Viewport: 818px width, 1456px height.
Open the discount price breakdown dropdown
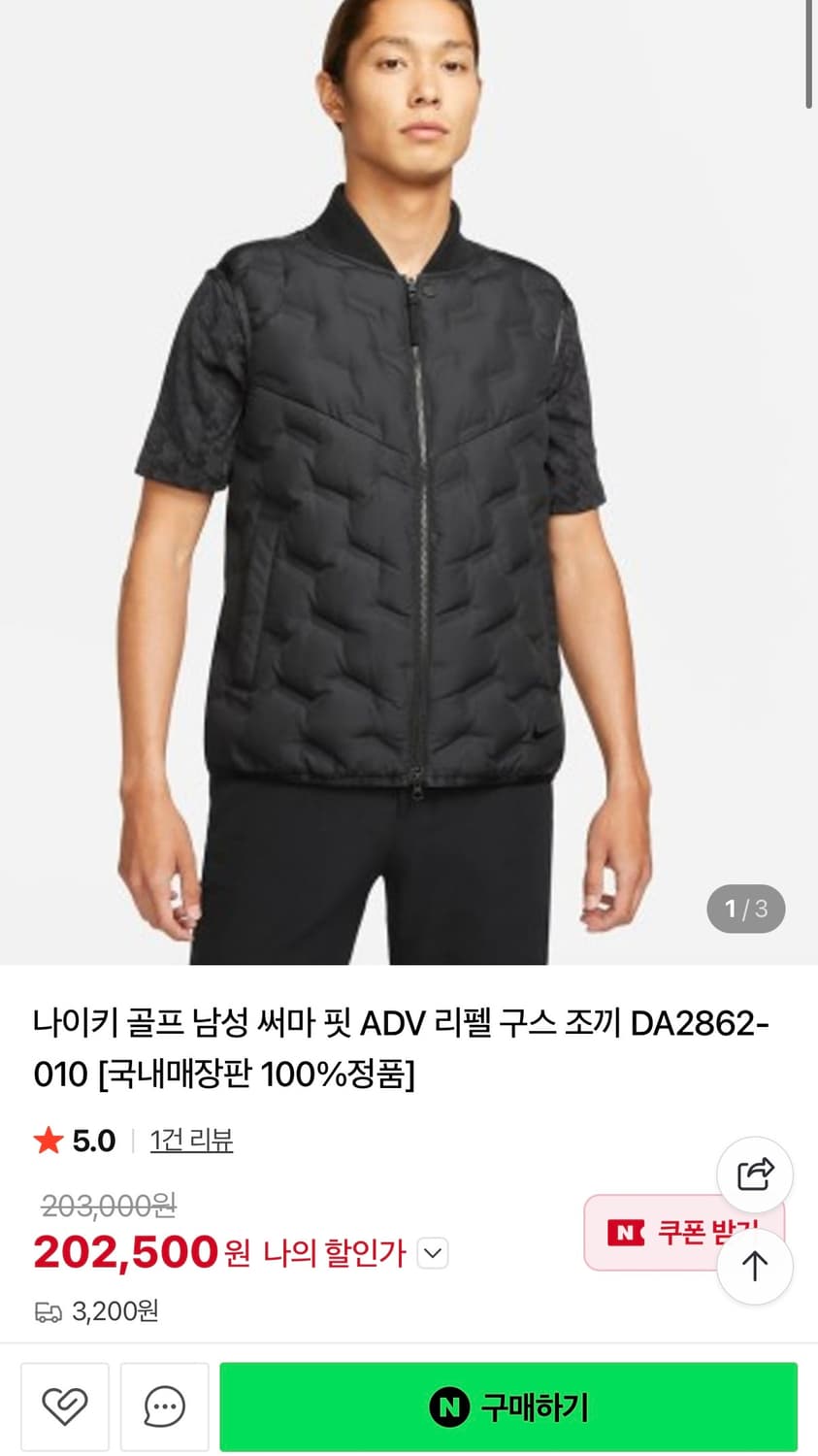(434, 1254)
